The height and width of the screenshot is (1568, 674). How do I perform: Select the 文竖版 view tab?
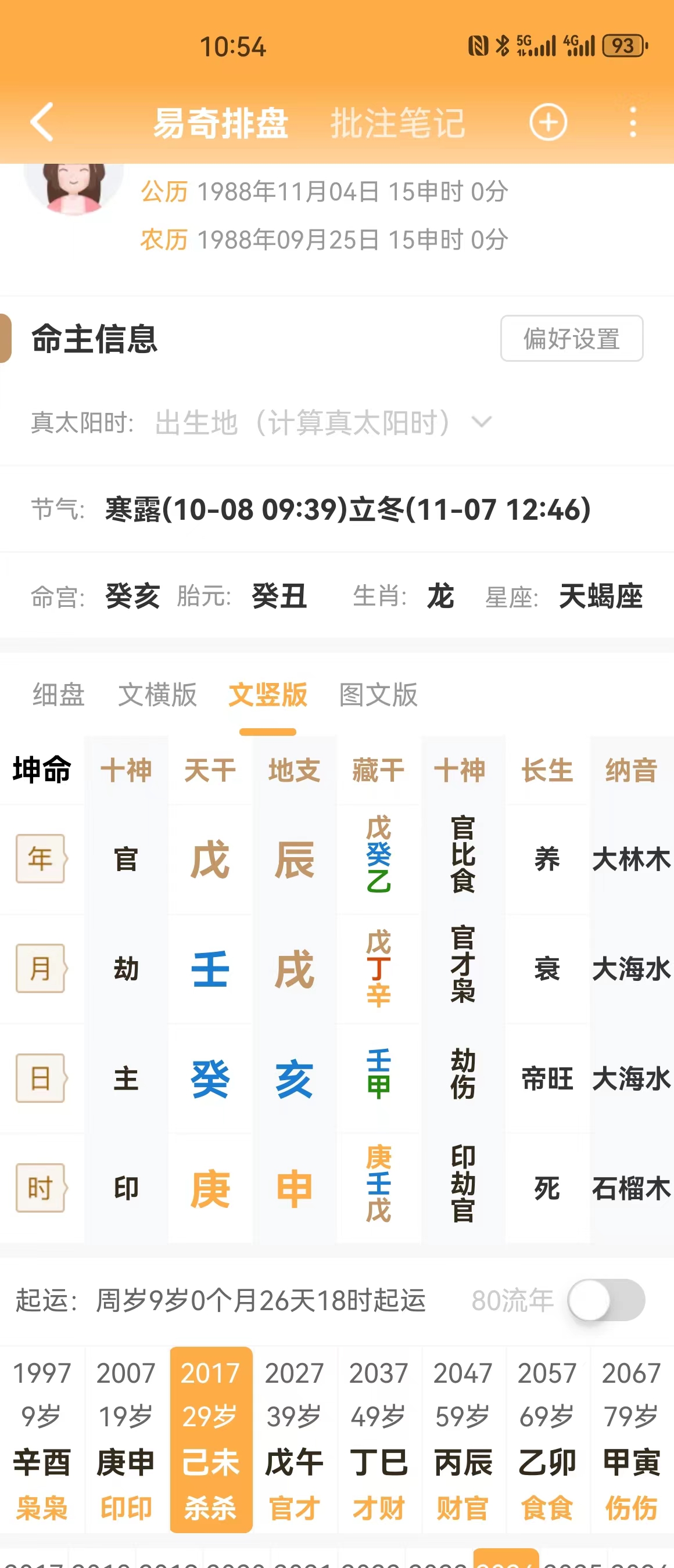[x=268, y=695]
